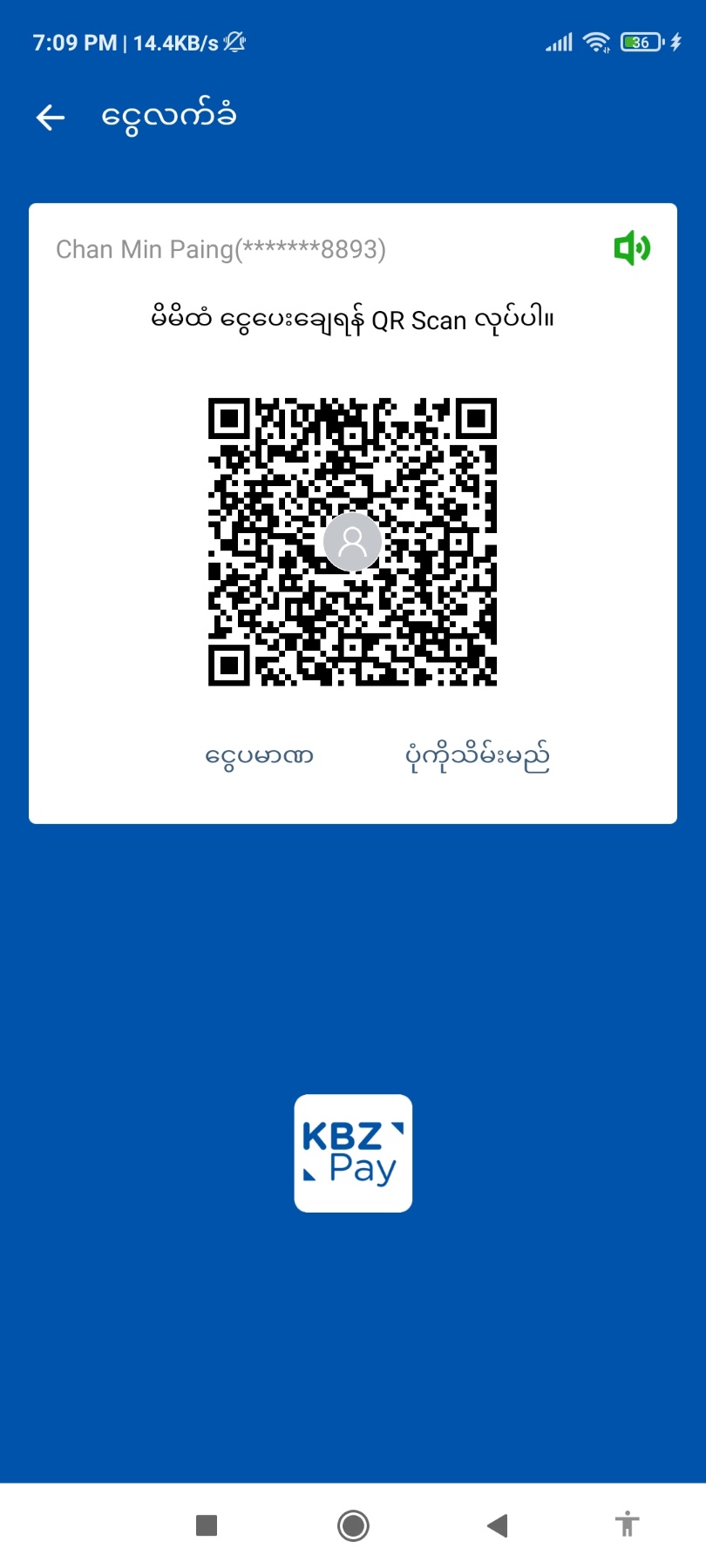706x1568 pixels.
Task: Open recent apps from the navigation bar
Action: click(207, 1525)
